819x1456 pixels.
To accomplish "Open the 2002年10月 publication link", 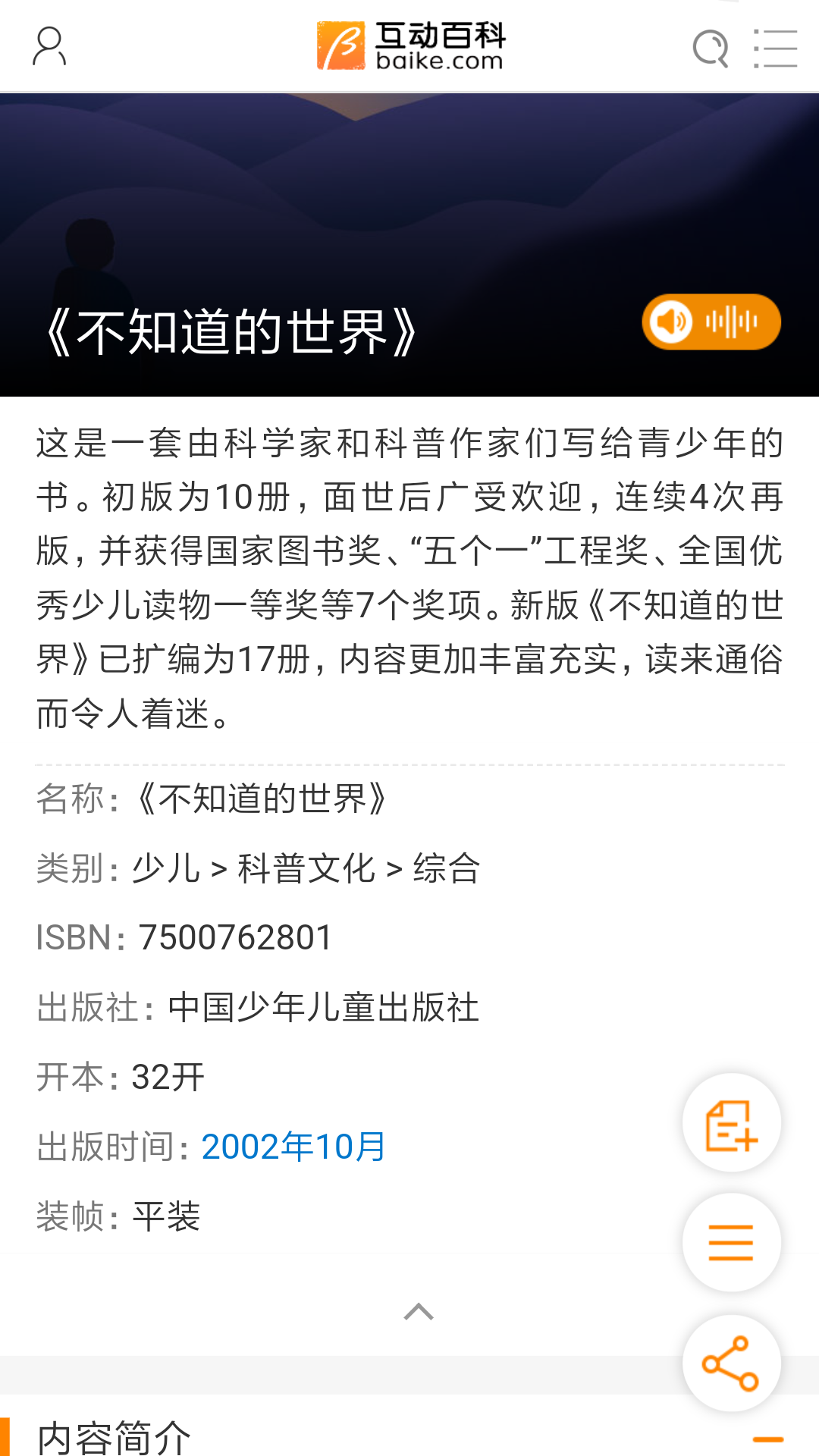I will coord(293,1147).
